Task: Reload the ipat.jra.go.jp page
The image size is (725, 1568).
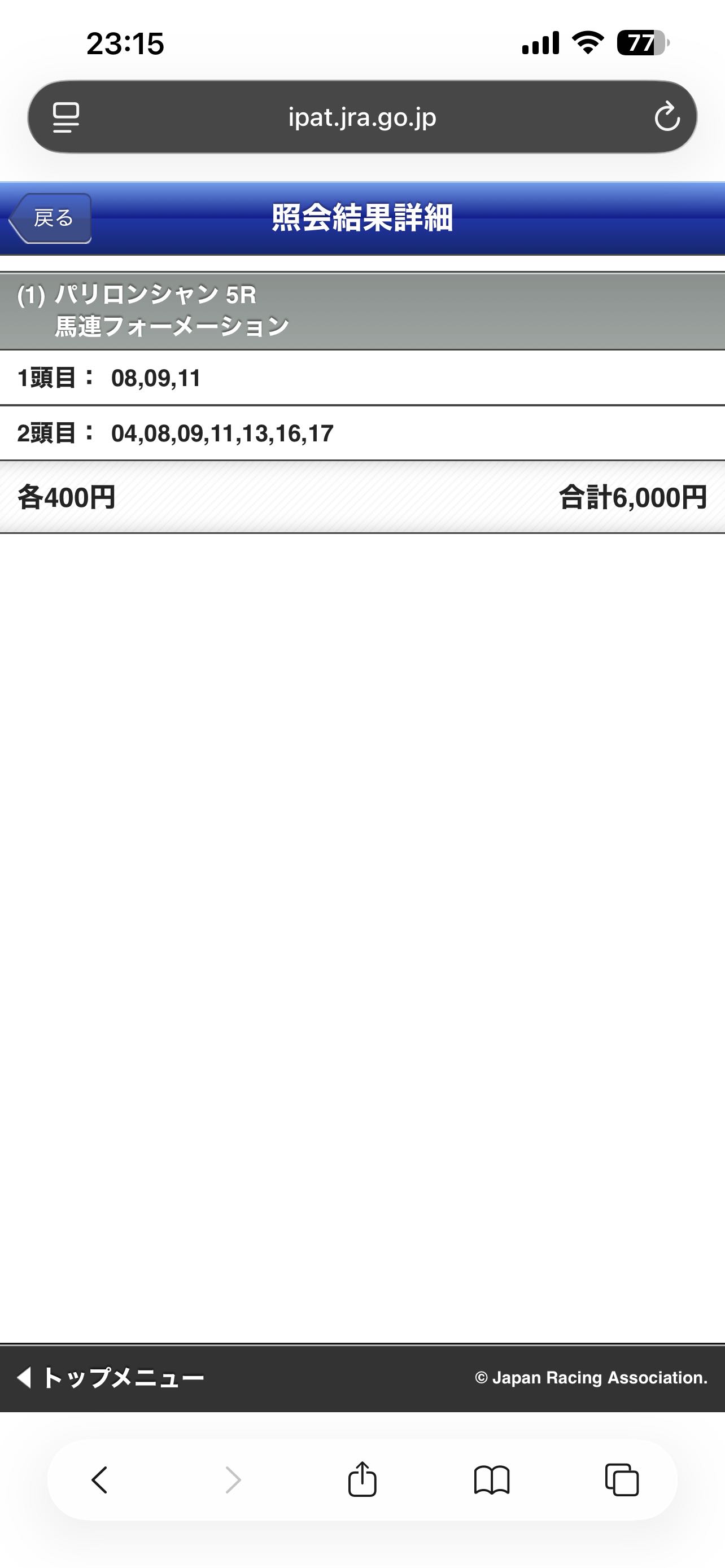Action: pos(667,117)
